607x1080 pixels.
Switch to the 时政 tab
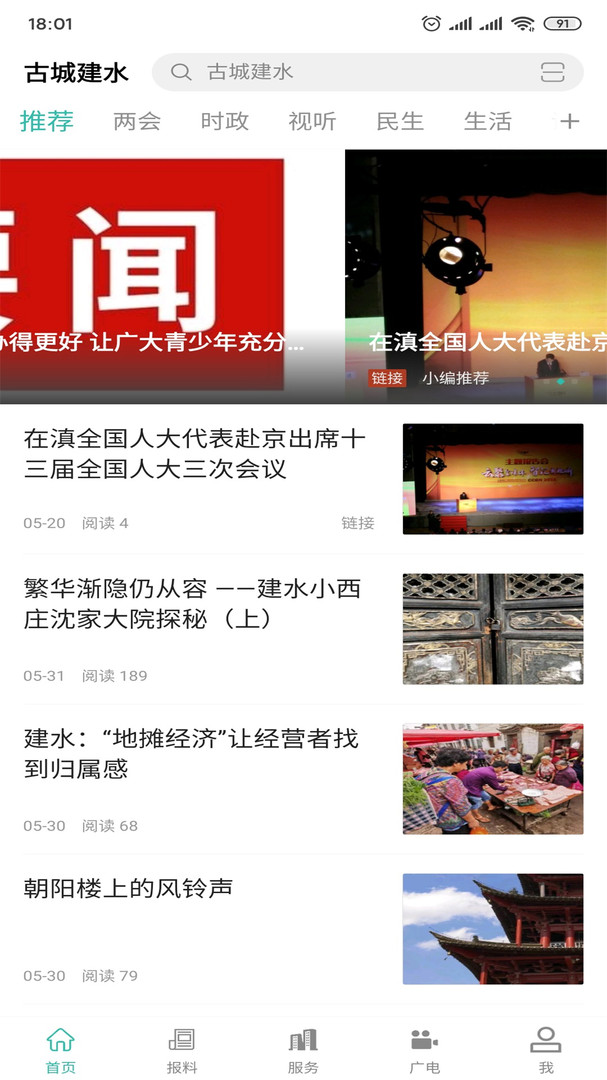(224, 122)
